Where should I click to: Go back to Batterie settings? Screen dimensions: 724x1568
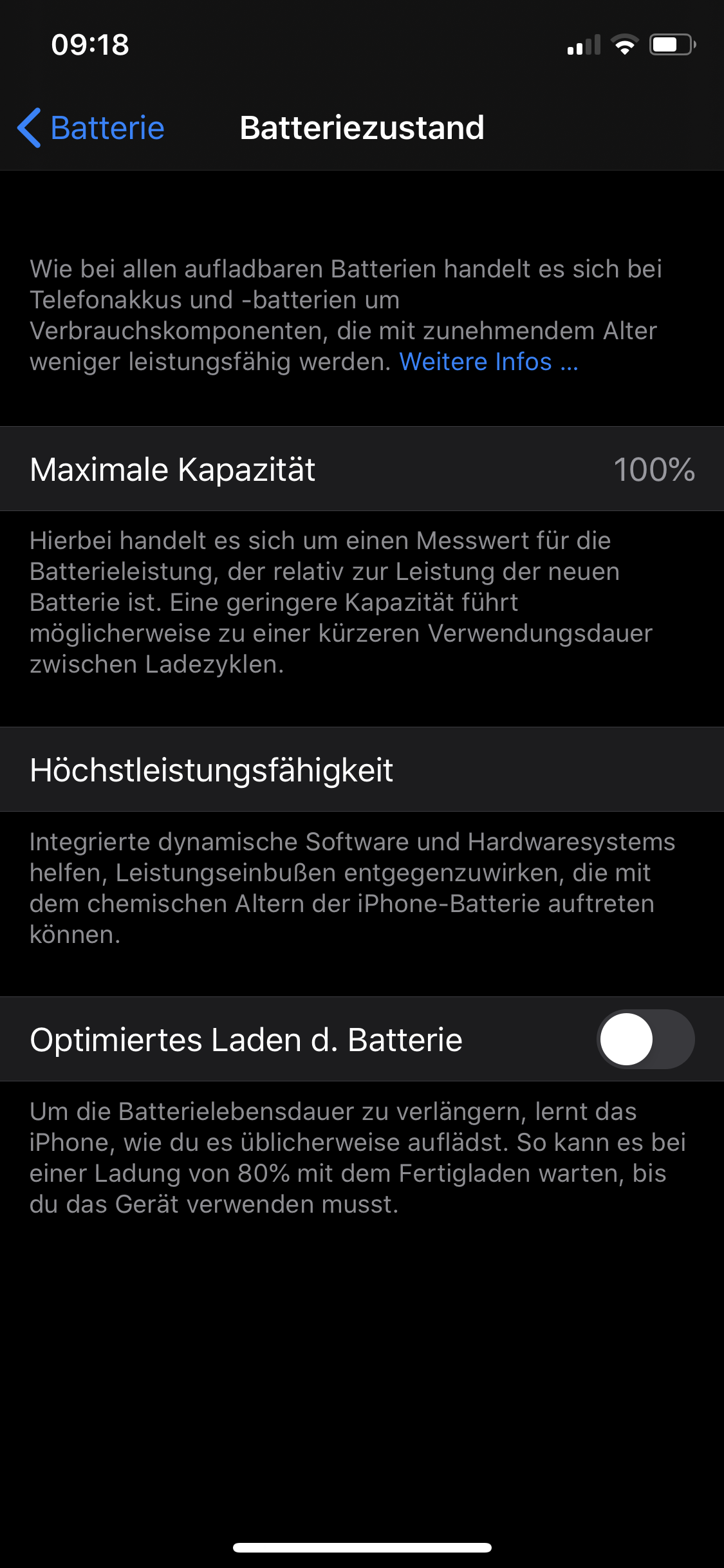(91, 127)
